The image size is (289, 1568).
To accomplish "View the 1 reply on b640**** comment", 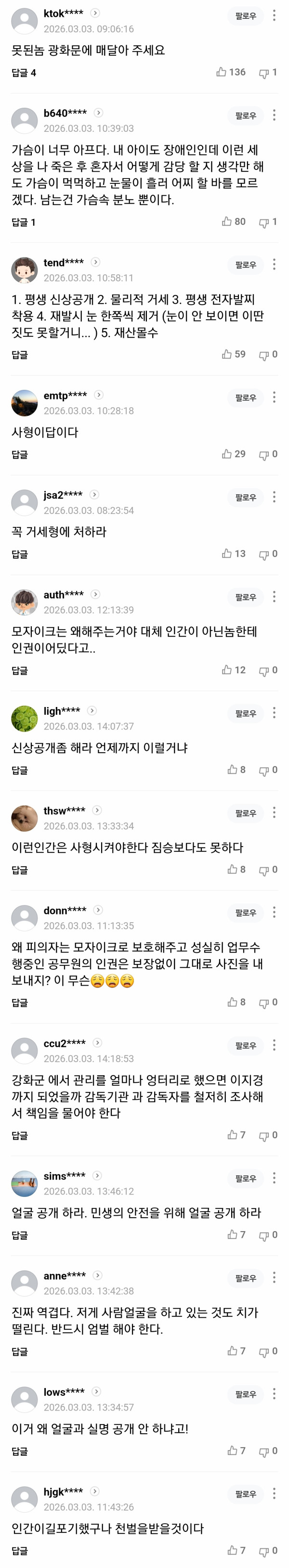I will [24, 222].
